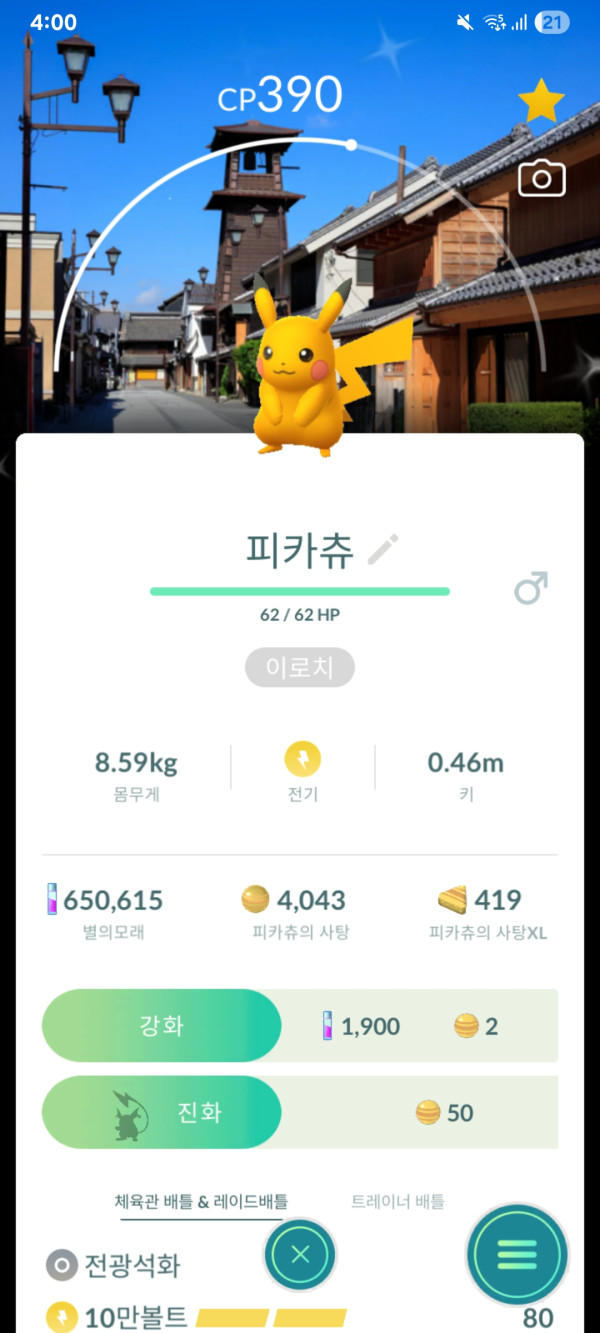Switch to the 트레이너 배틀 tab
The width and height of the screenshot is (600, 1333).
tap(397, 1202)
